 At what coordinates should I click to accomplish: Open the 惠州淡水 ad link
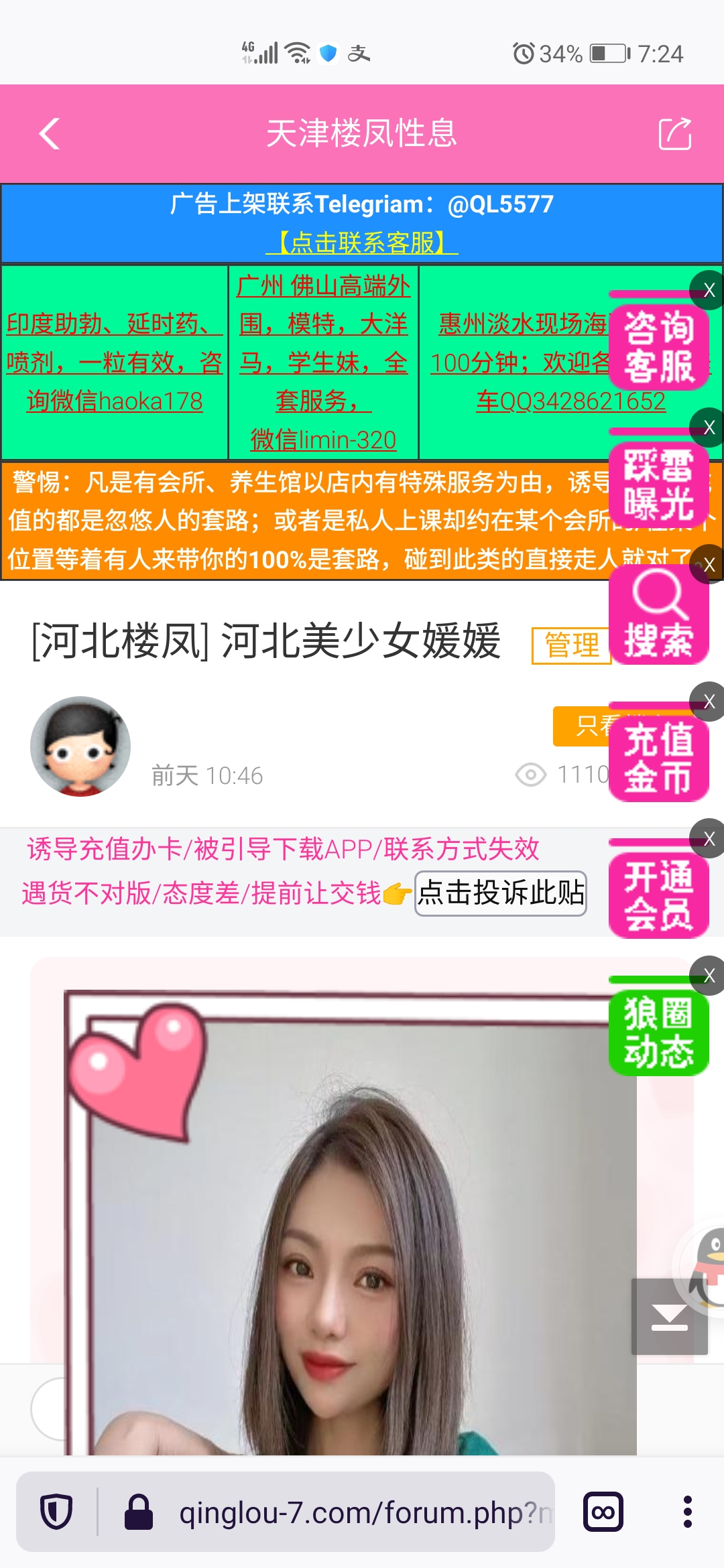tap(523, 363)
